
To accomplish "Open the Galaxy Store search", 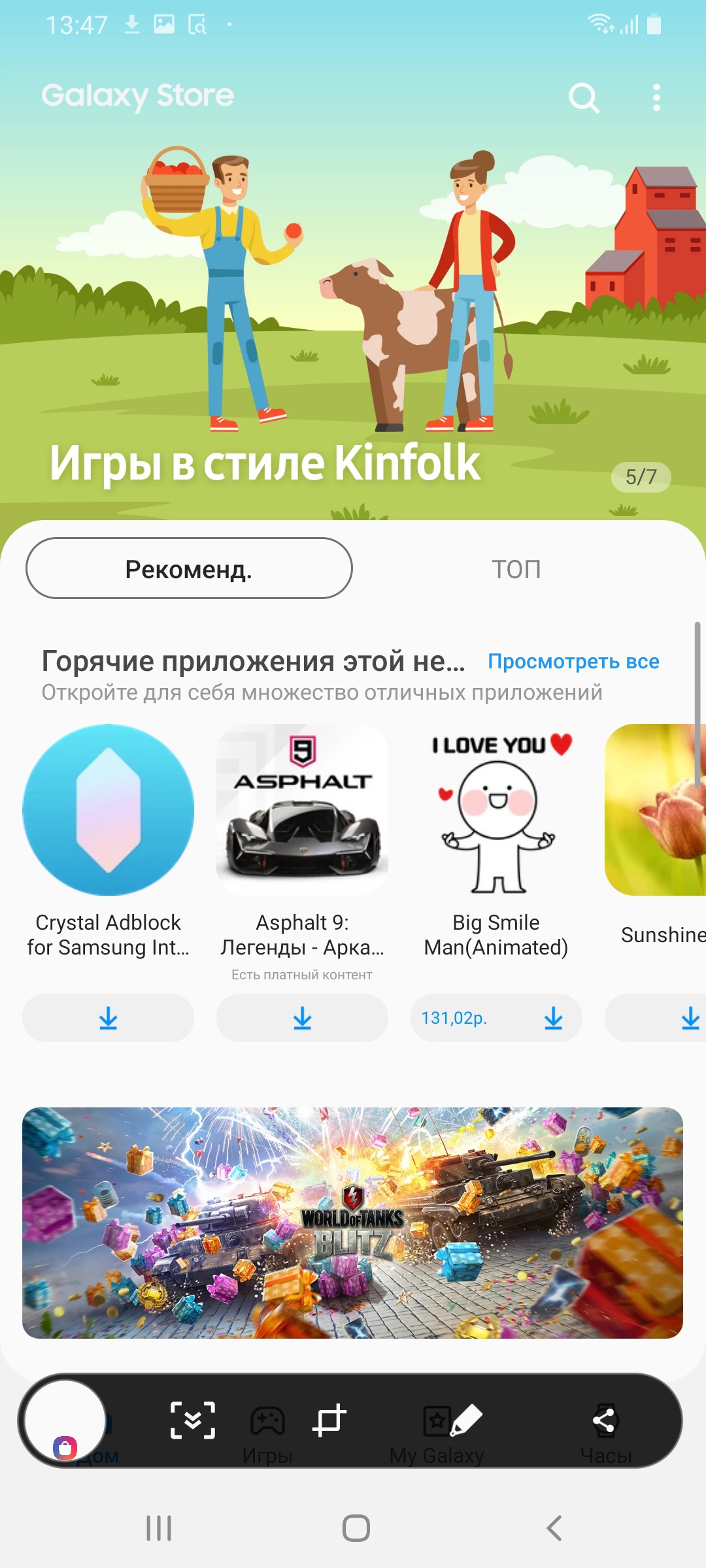I will click(x=583, y=98).
